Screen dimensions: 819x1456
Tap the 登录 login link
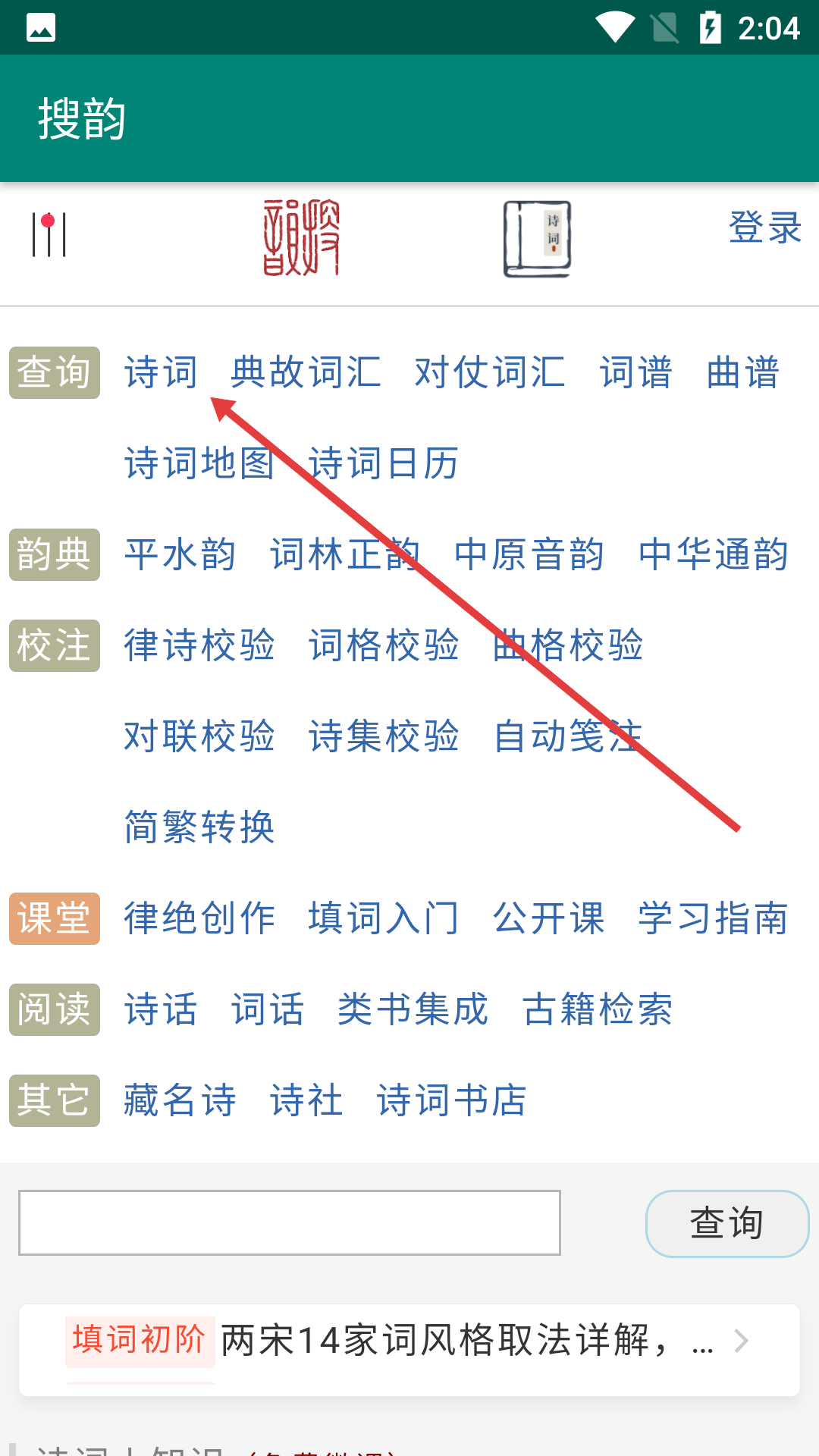pos(765,227)
